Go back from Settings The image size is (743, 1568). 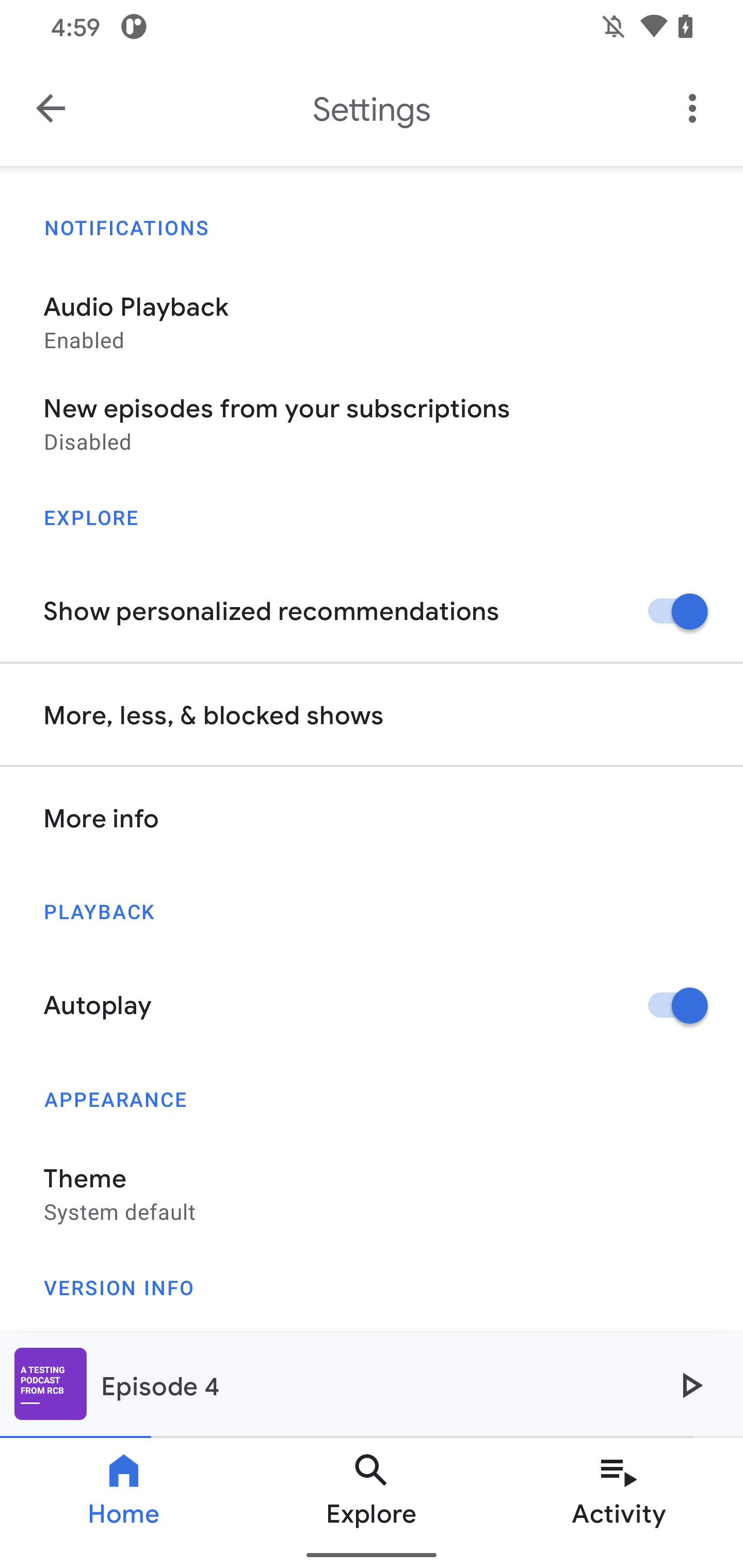[x=51, y=109]
